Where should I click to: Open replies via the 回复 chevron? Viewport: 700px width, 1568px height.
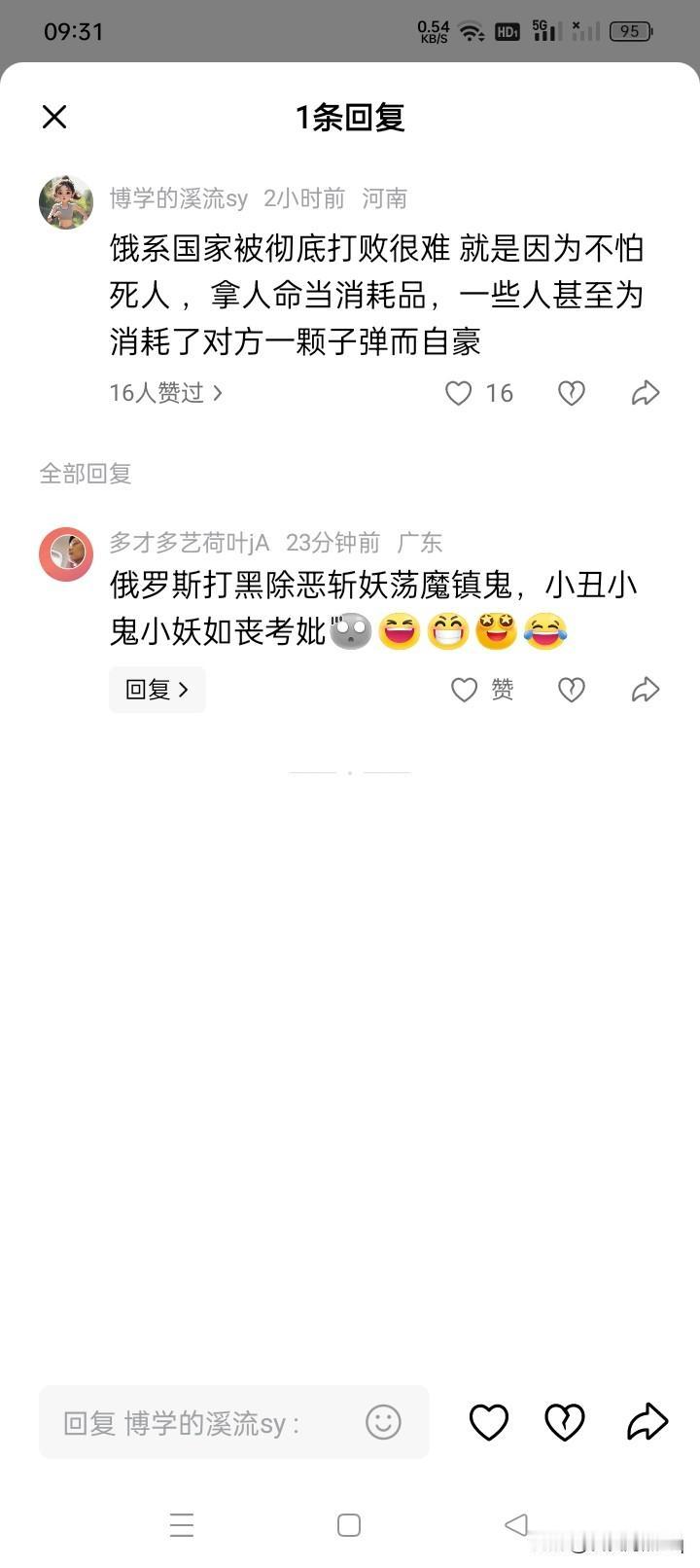[157, 690]
